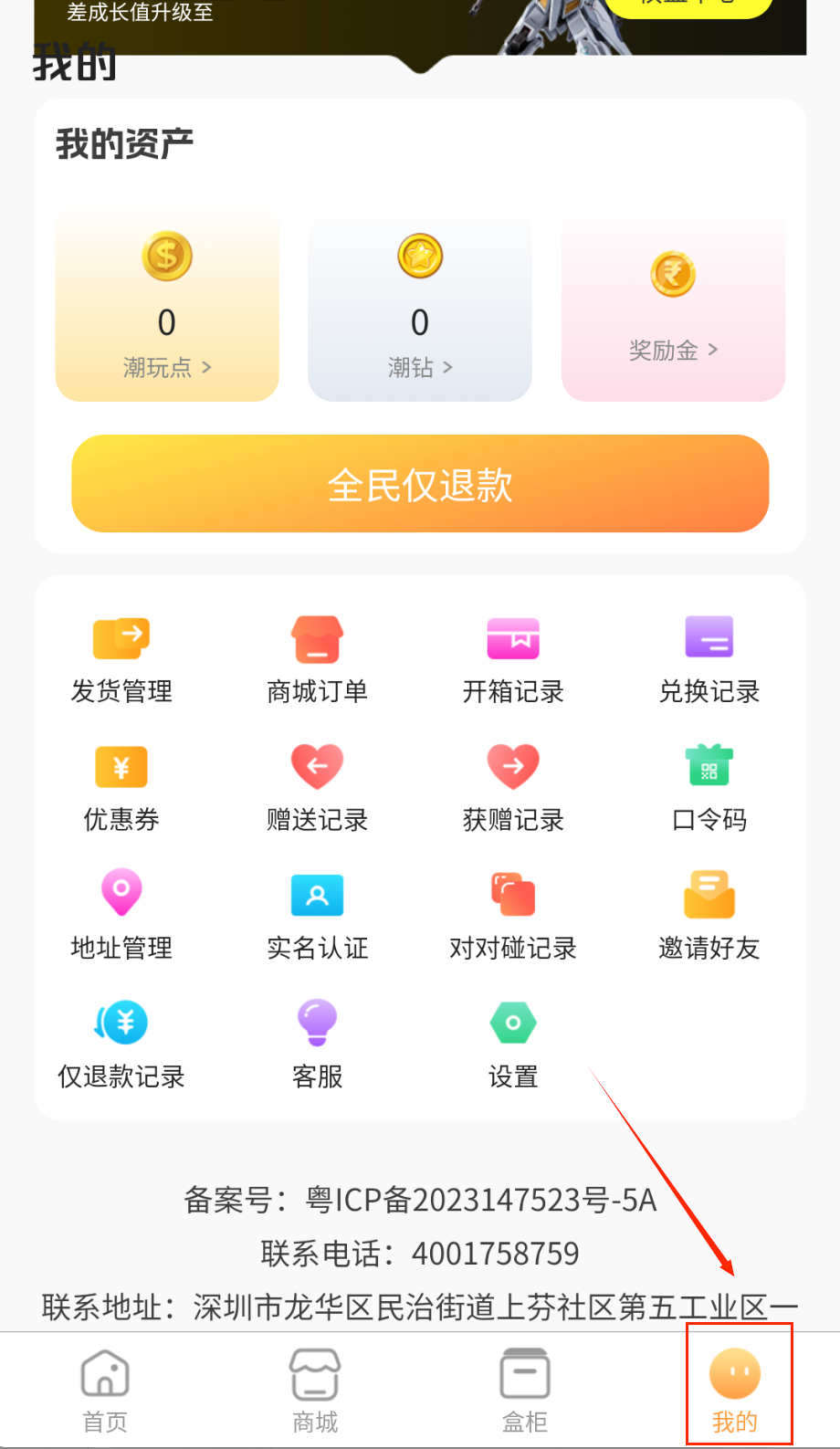Go to the 商城 mall tab
The width and height of the screenshot is (840, 1449).
(315, 1390)
